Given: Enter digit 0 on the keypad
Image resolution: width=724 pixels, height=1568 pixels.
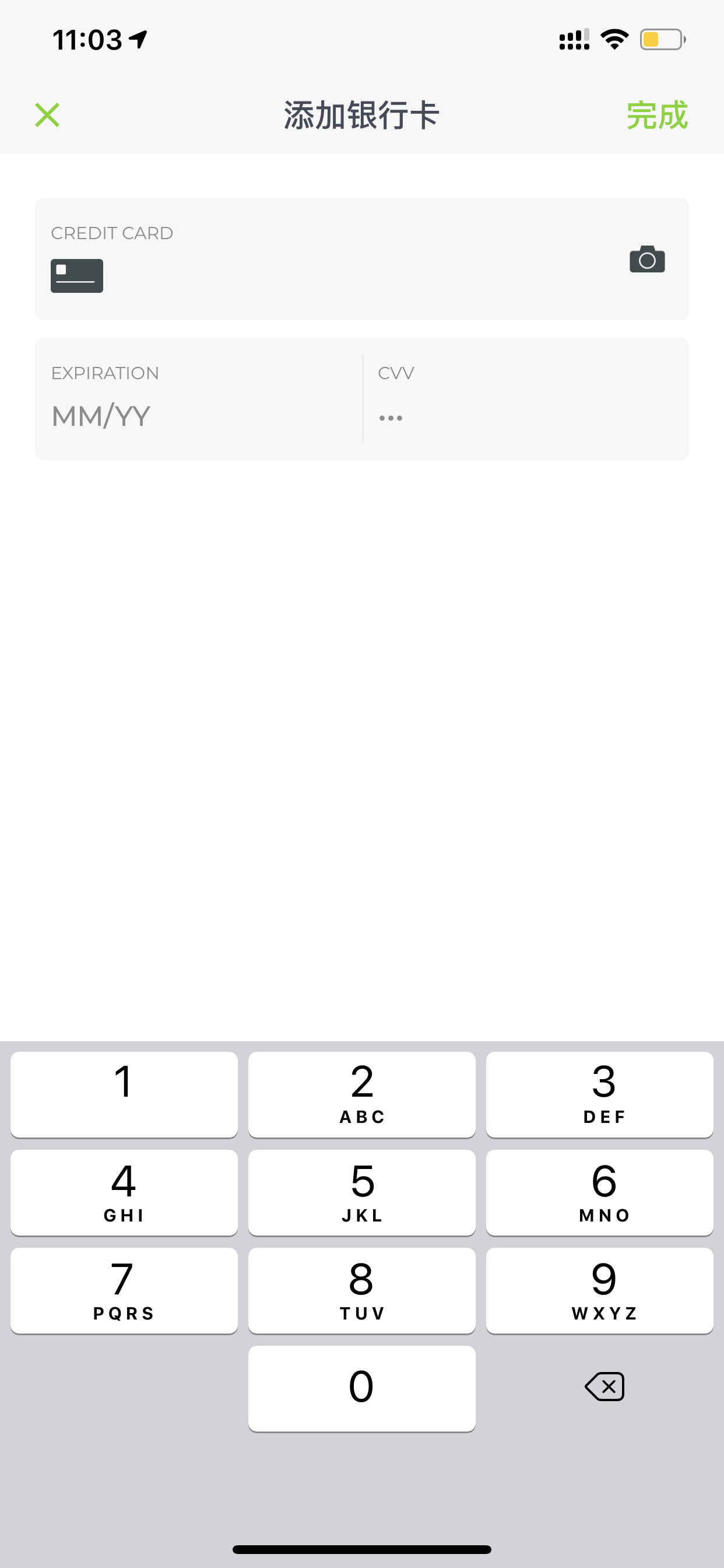Looking at the screenshot, I should pyautogui.click(x=362, y=1388).
